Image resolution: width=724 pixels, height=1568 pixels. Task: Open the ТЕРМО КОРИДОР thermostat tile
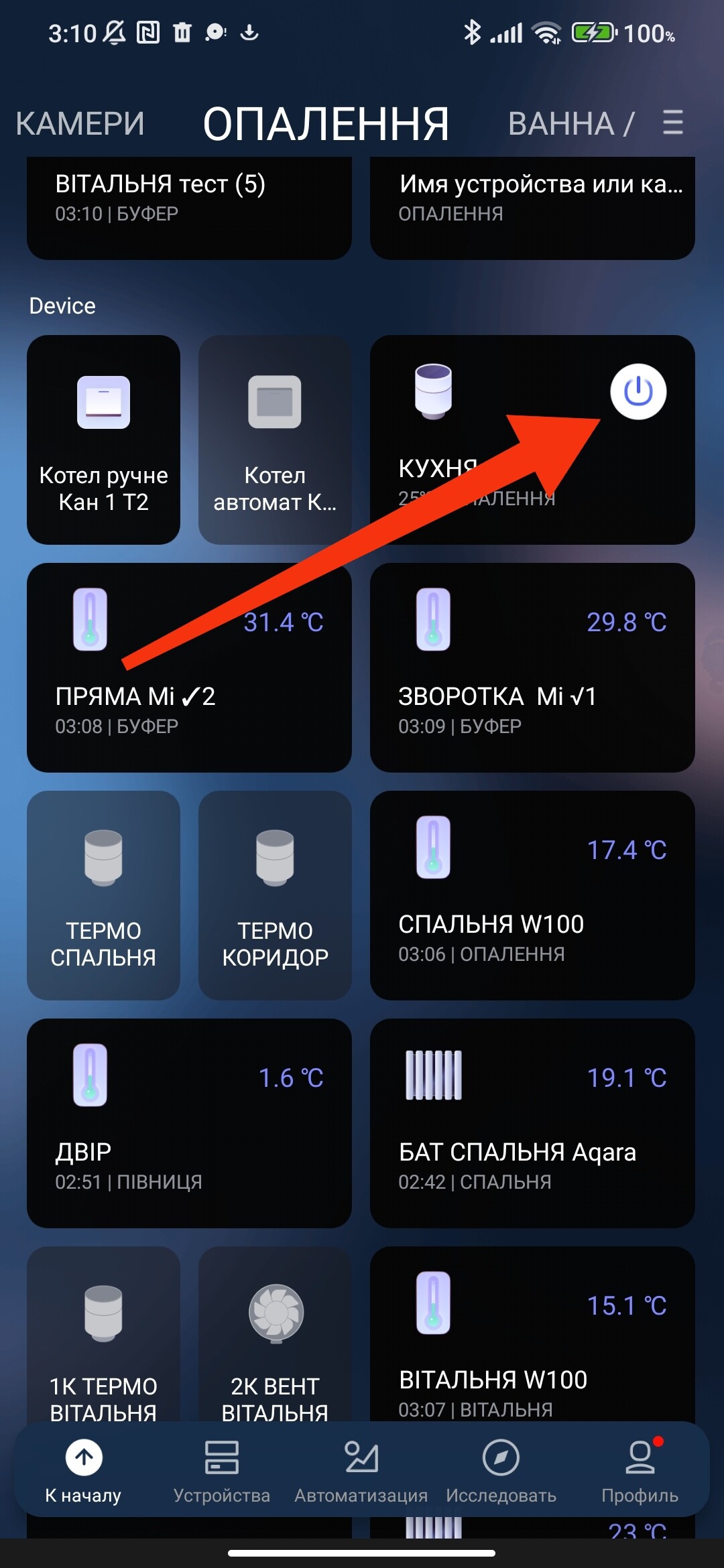[x=275, y=895]
